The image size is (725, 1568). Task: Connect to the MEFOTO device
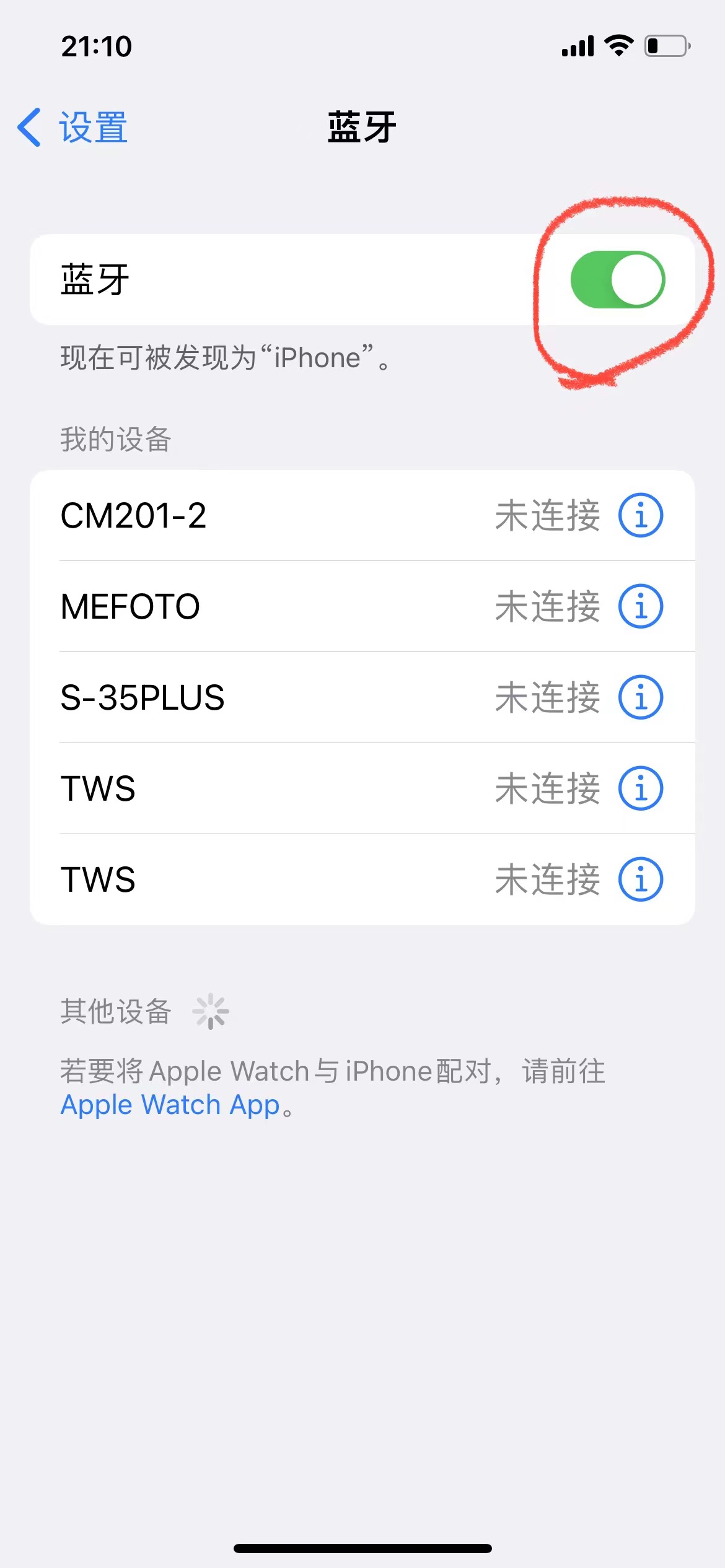pos(362,606)
